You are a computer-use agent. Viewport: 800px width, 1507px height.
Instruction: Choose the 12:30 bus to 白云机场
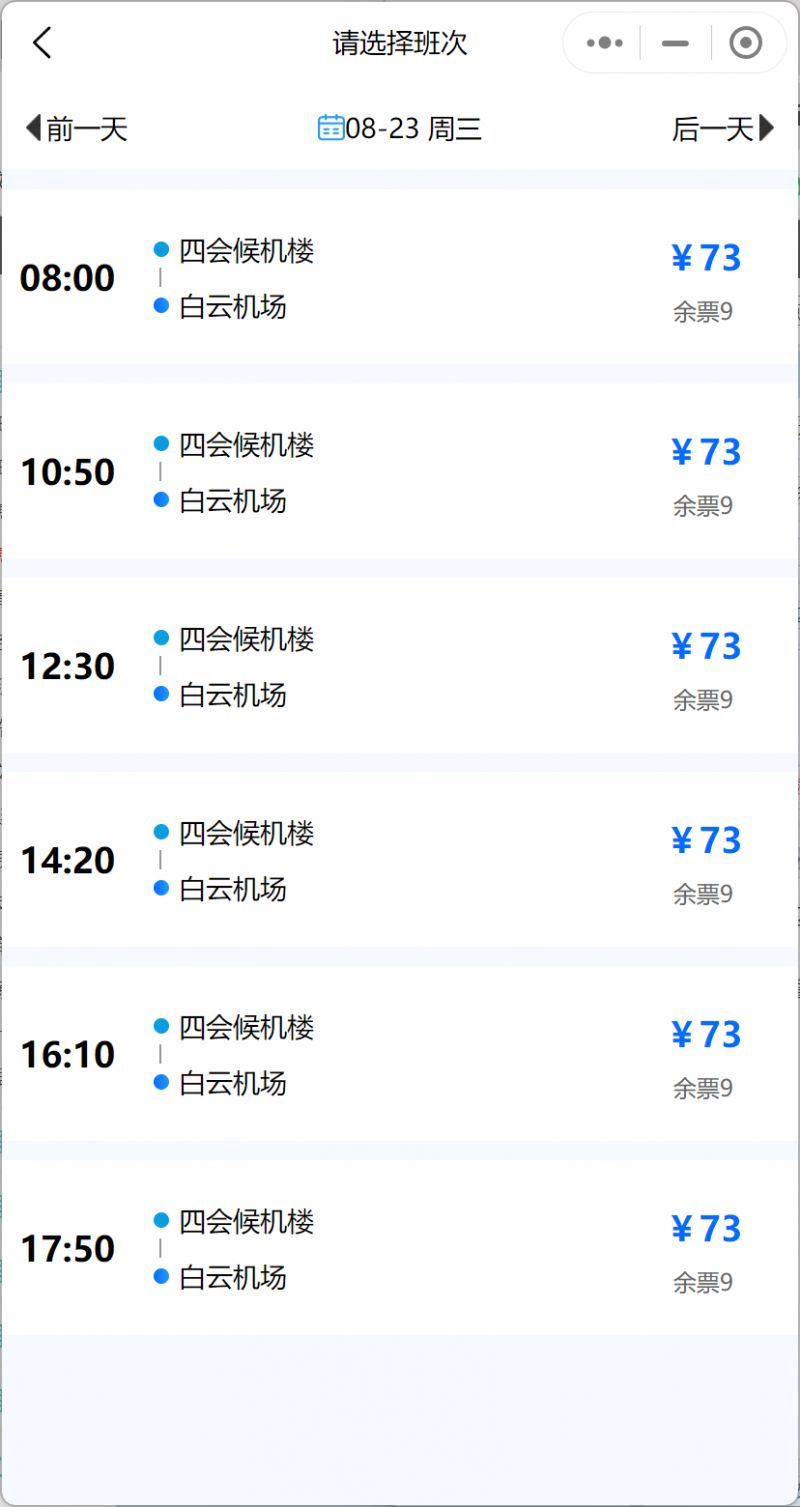pyautogui.click(x=400, y=665)
